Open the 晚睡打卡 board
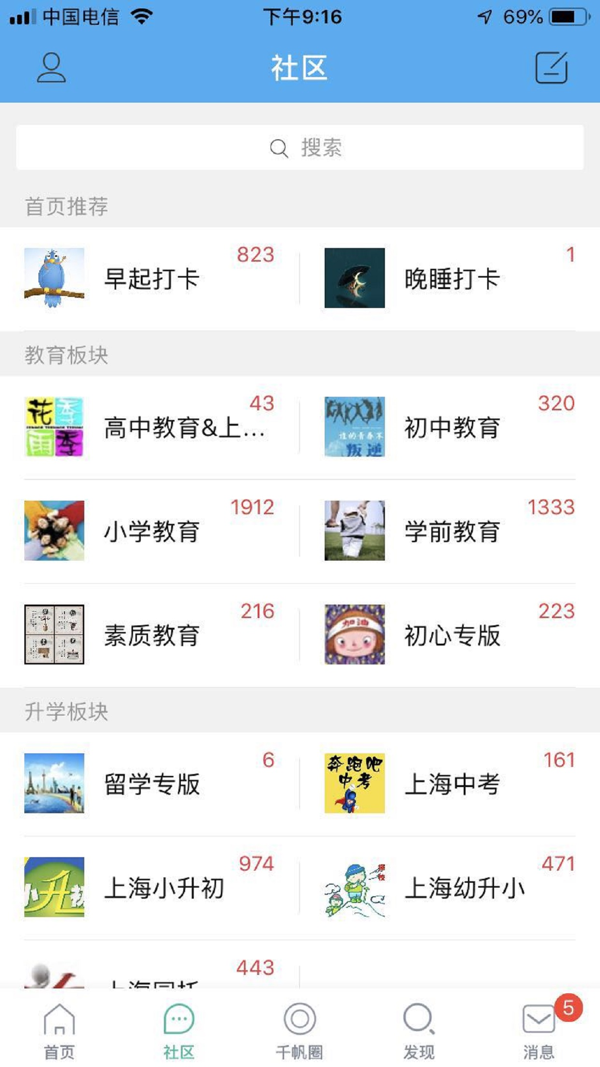 click(450, 278)
